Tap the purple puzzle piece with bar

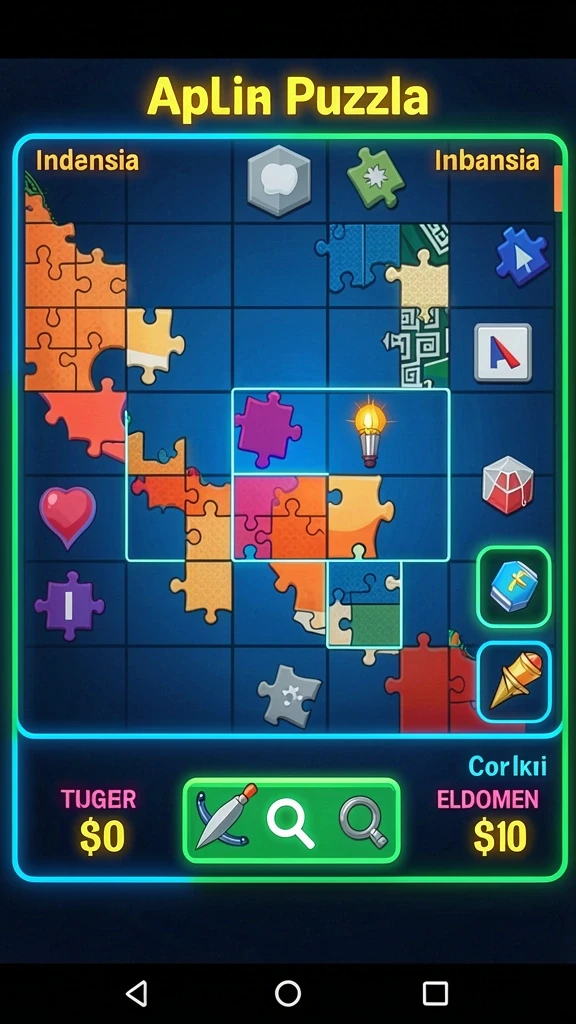(x=69, y=606)
